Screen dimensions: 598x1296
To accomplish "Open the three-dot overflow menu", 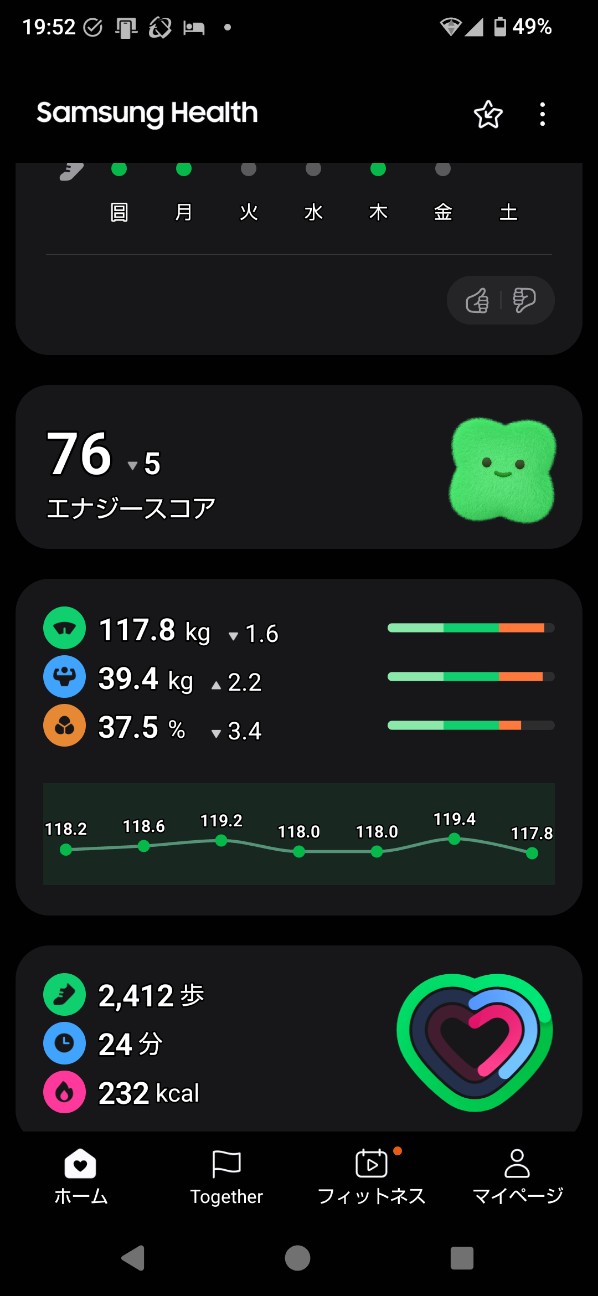I will click(x=542, y=115).
